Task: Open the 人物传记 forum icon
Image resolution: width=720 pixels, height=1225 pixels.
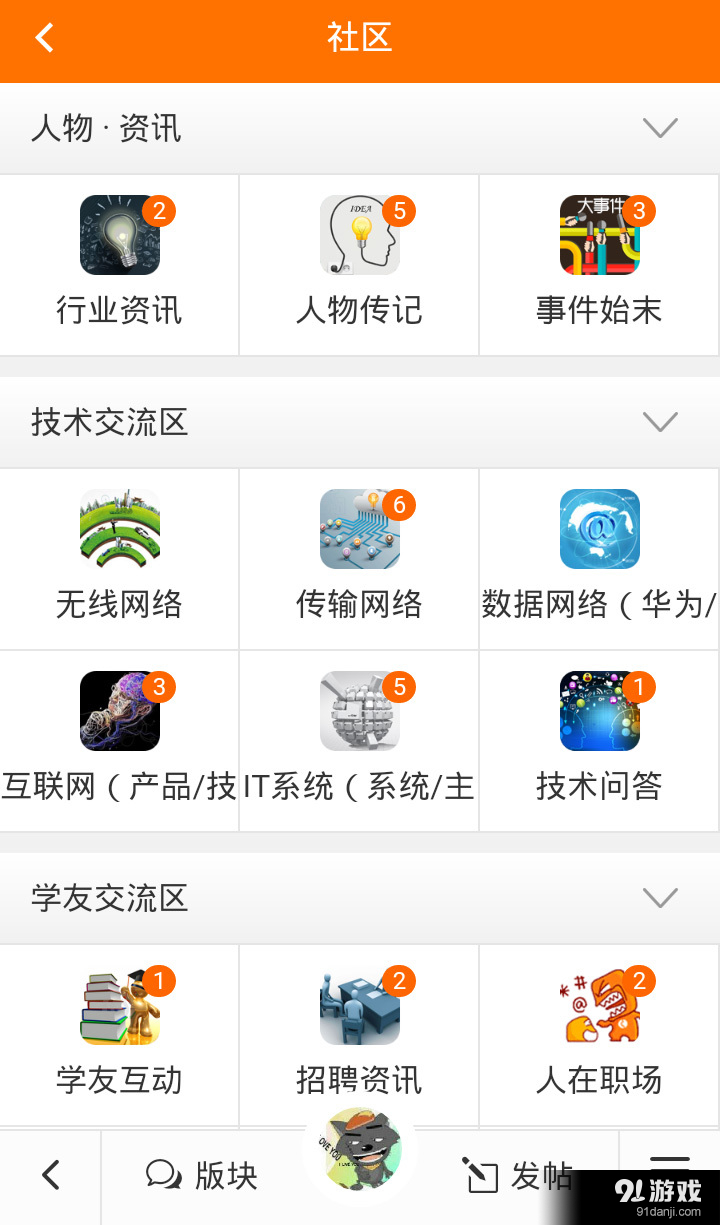Action: tap(359, 236)
